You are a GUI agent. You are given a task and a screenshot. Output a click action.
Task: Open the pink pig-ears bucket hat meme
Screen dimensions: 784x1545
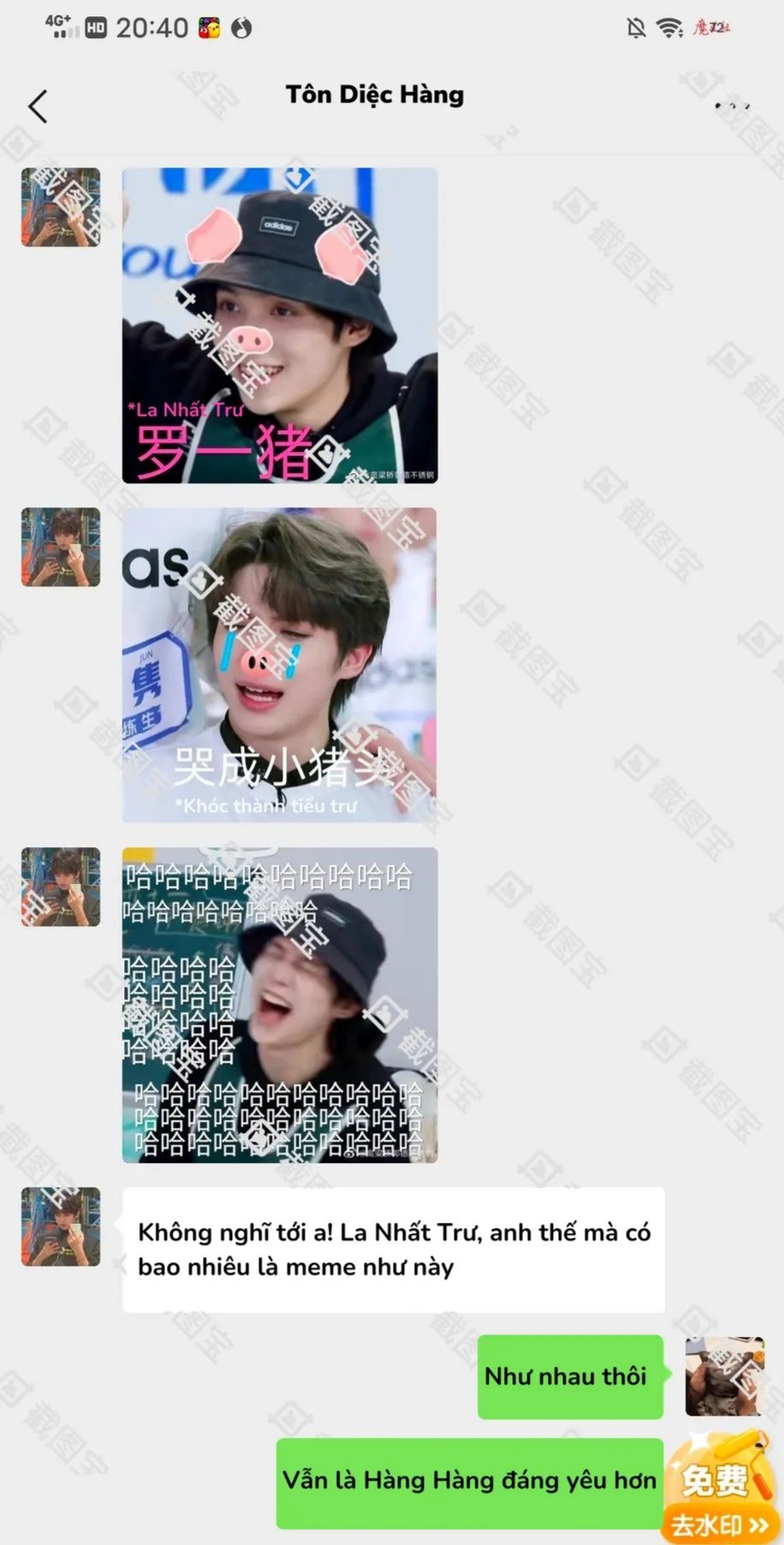[280, 325]
